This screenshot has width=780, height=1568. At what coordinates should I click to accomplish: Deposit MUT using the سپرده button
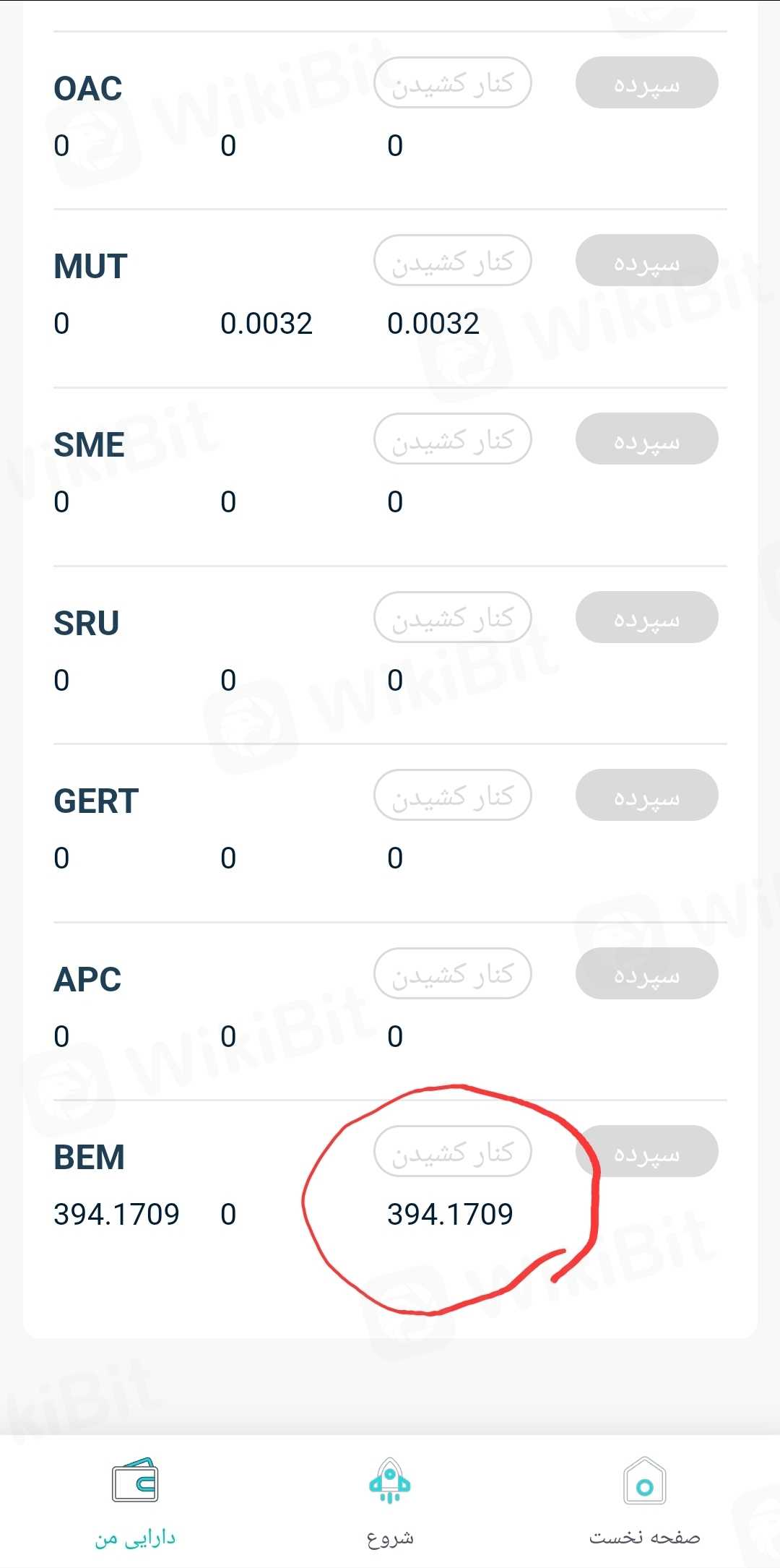pos(646,261)
